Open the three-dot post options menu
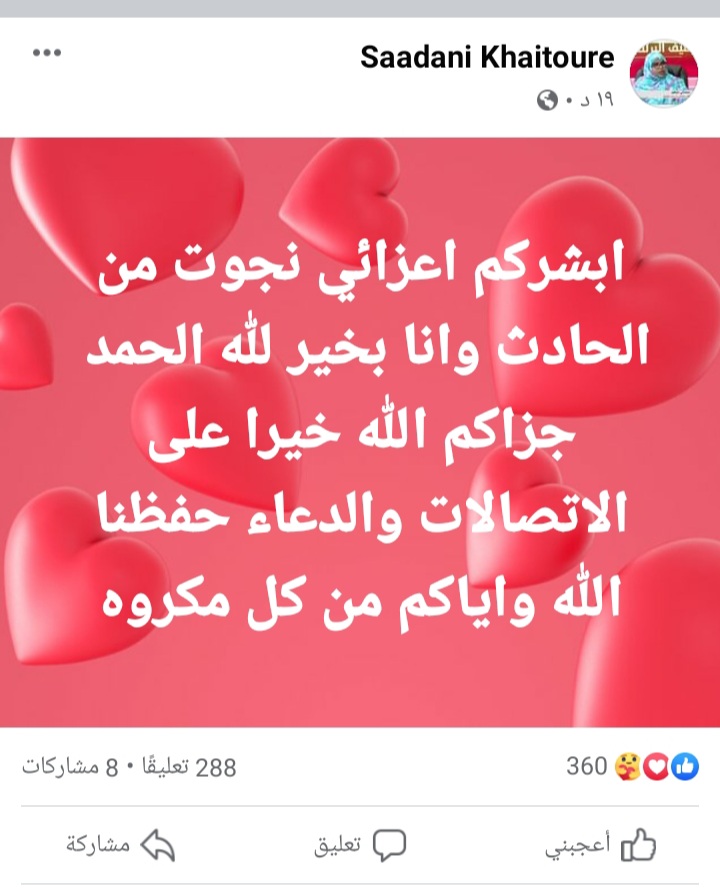Image resolution: width=720 pixels, height=888 pixels. pos(47,54)
